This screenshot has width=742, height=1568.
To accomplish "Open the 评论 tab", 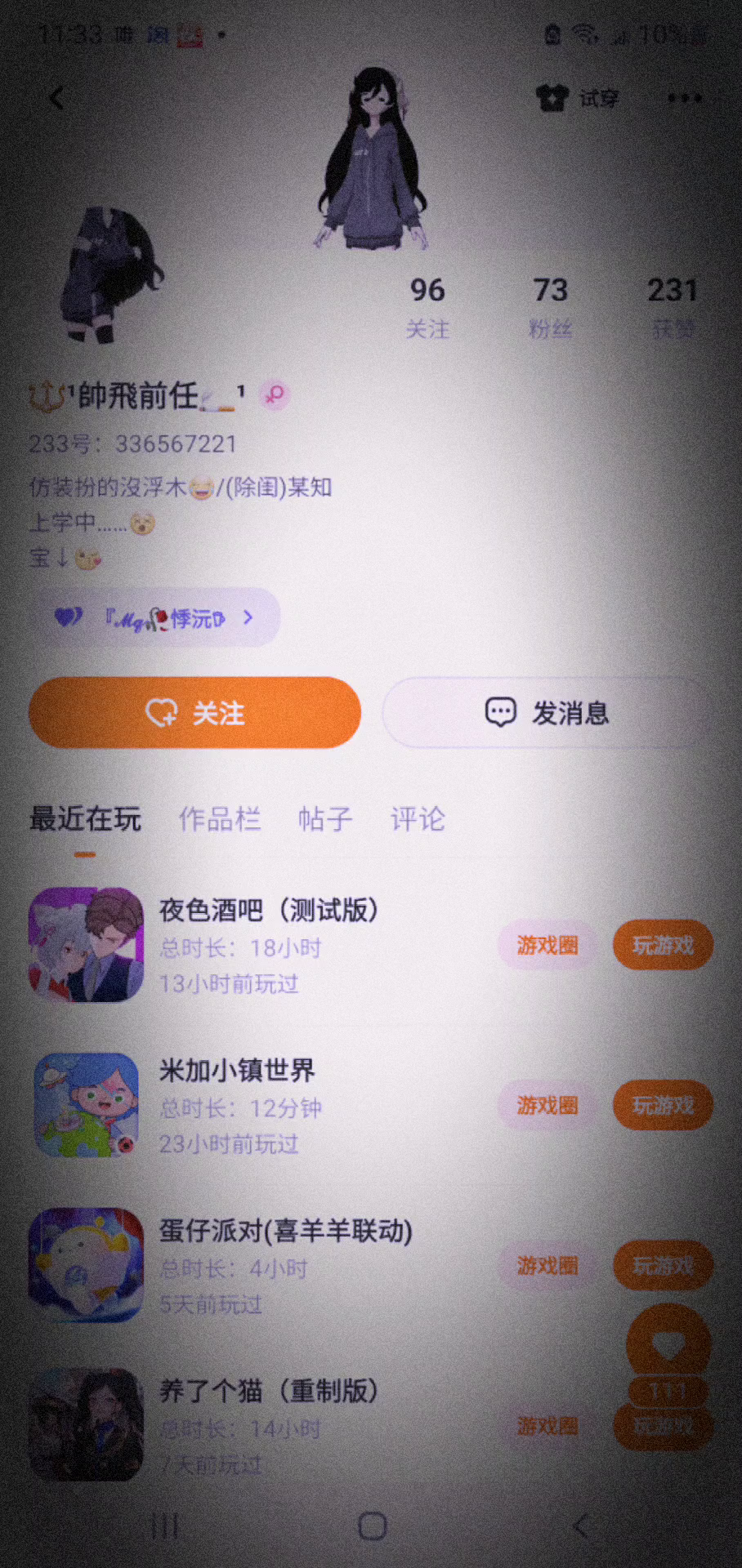I will point(418,819).
